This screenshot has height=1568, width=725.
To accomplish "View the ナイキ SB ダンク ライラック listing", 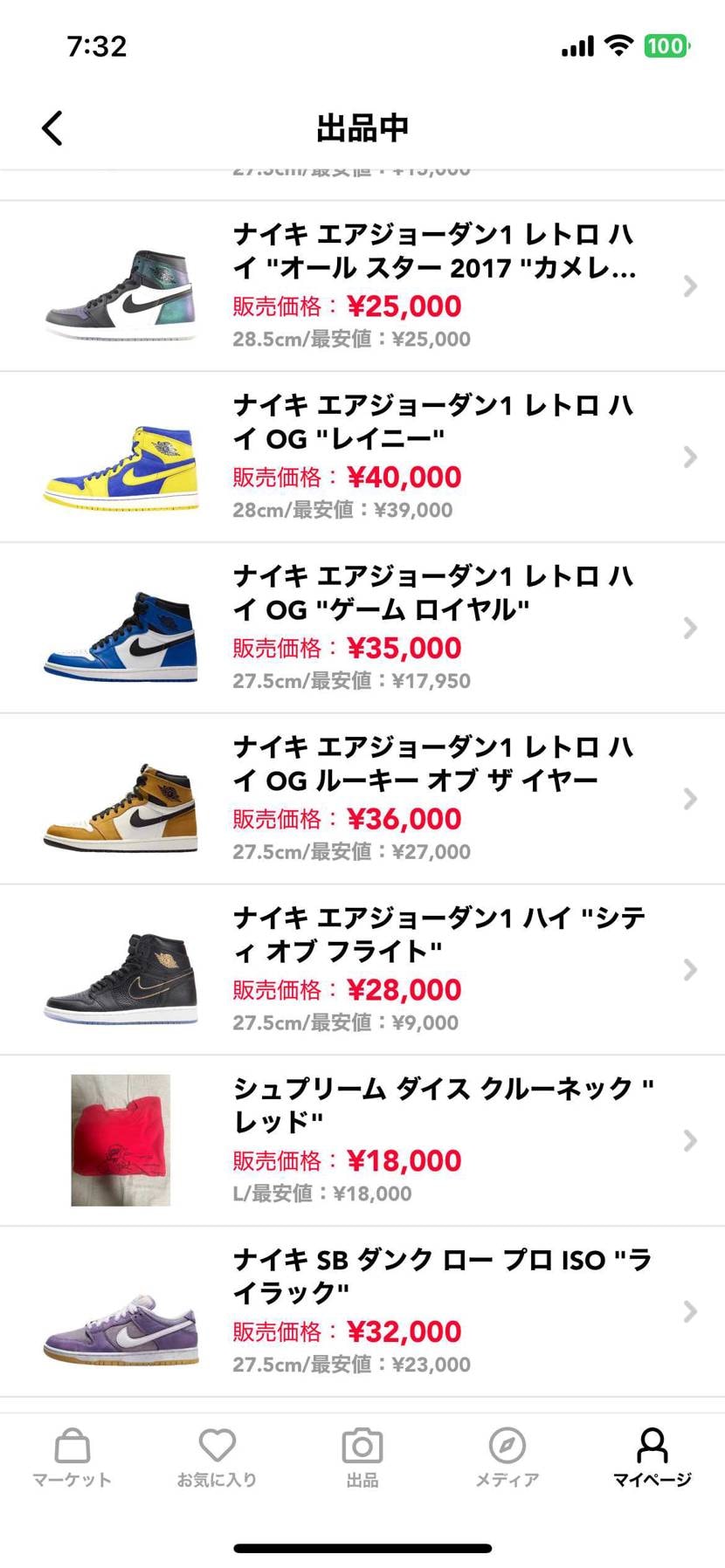I will [x=362, y=1311].
